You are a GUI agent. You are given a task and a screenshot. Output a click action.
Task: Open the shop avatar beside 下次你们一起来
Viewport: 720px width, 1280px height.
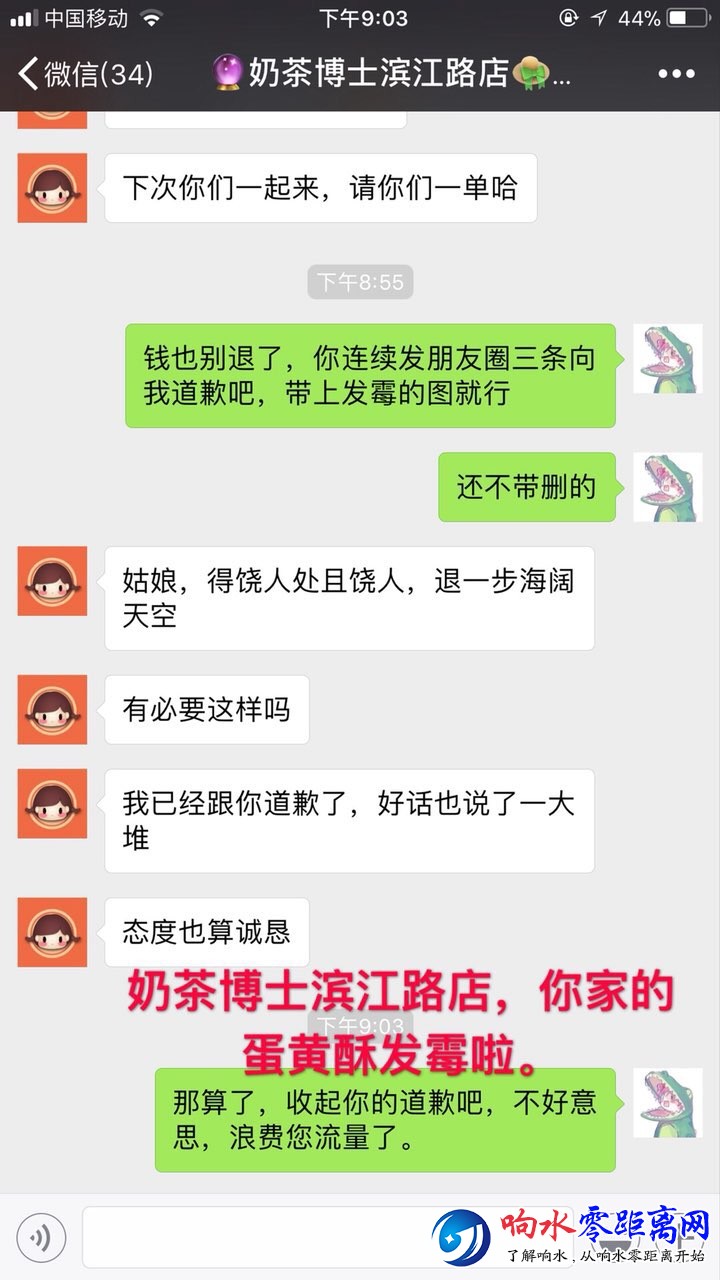(52, 188)
